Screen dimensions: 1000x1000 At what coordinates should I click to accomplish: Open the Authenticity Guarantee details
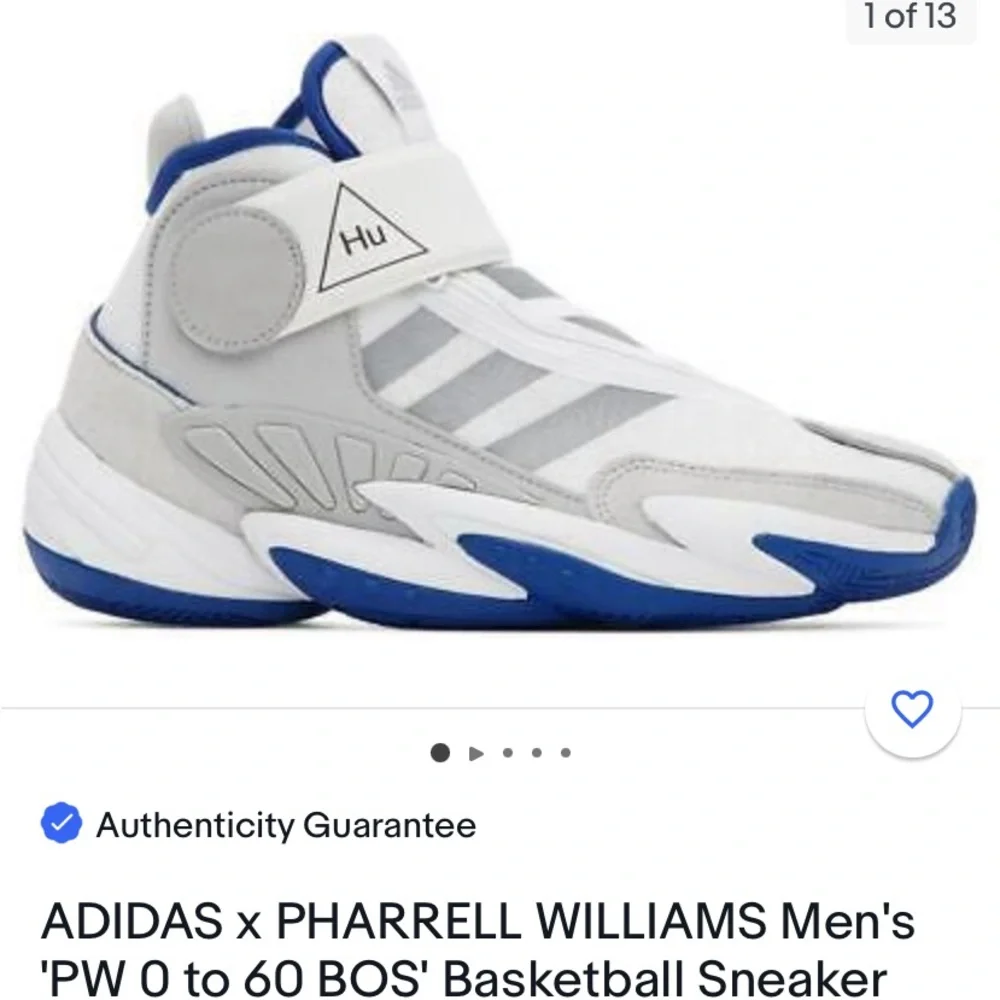(x=285, y=826)
